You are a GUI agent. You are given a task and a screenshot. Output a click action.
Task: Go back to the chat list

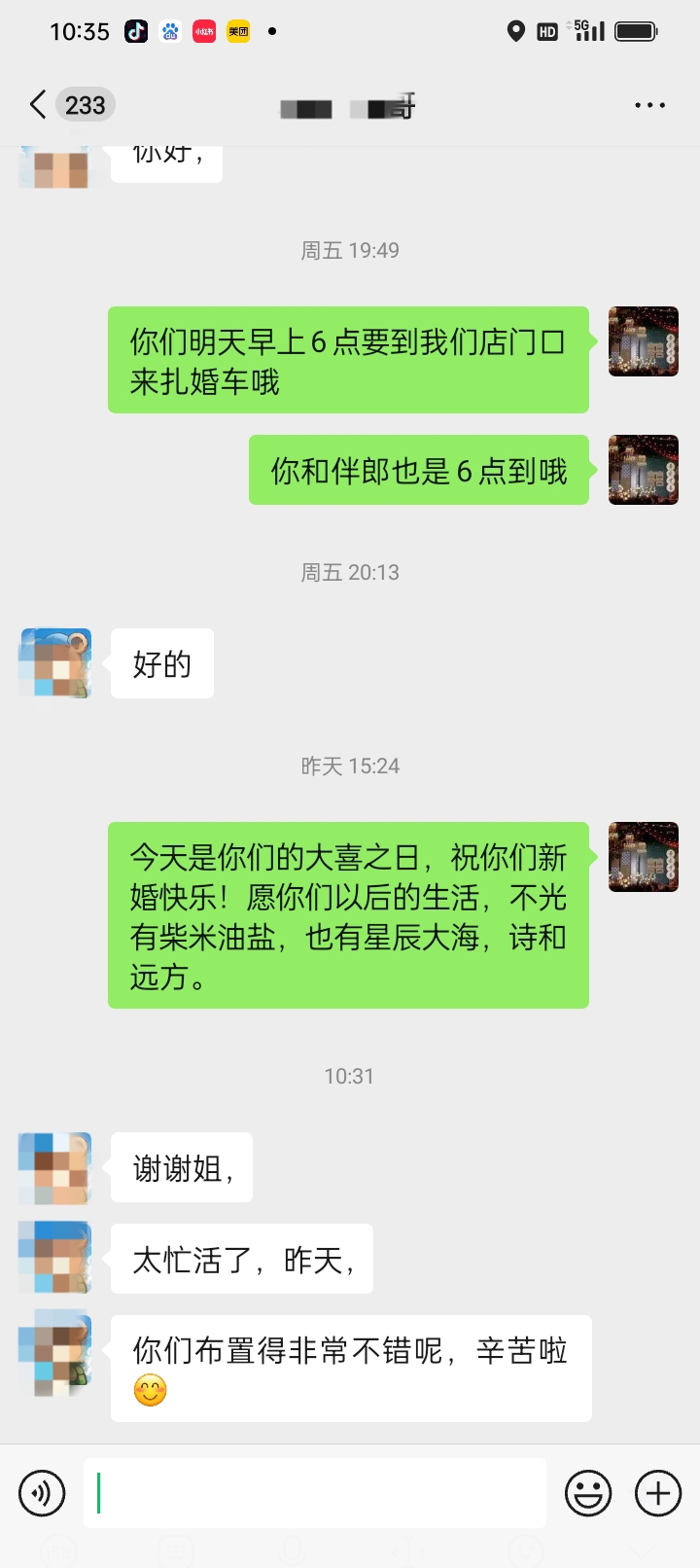(x=39, y=105)
